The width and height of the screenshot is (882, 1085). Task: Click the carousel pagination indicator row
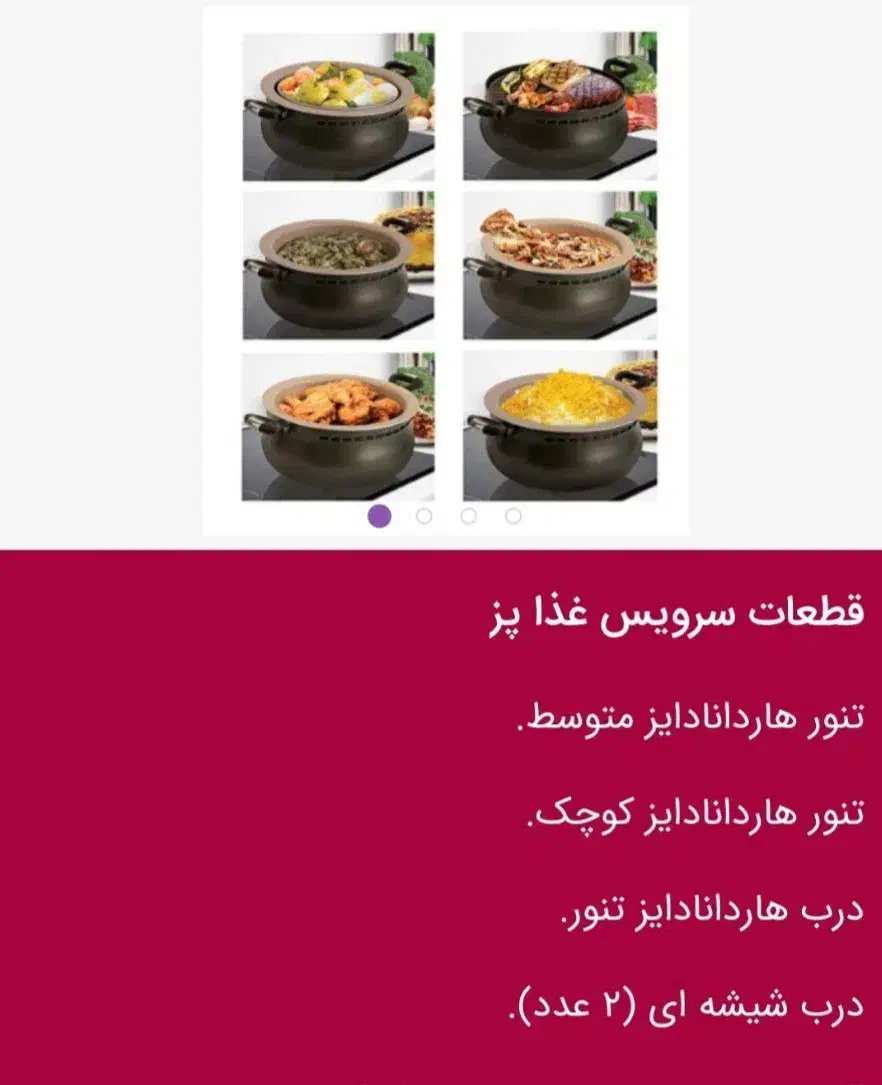[x=444, y=518]
